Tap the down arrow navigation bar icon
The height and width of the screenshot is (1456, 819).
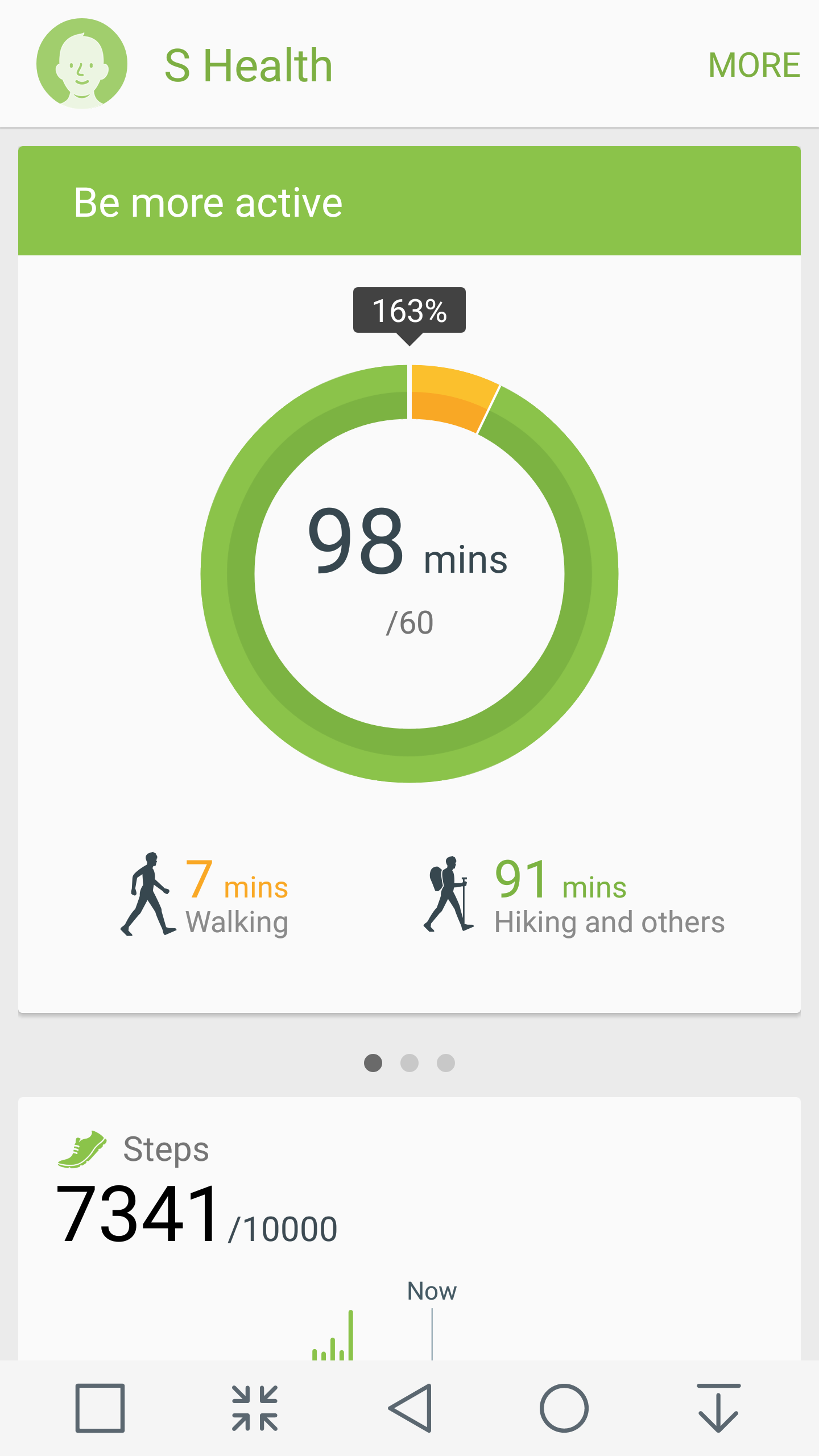click(x=718, y=1408)
